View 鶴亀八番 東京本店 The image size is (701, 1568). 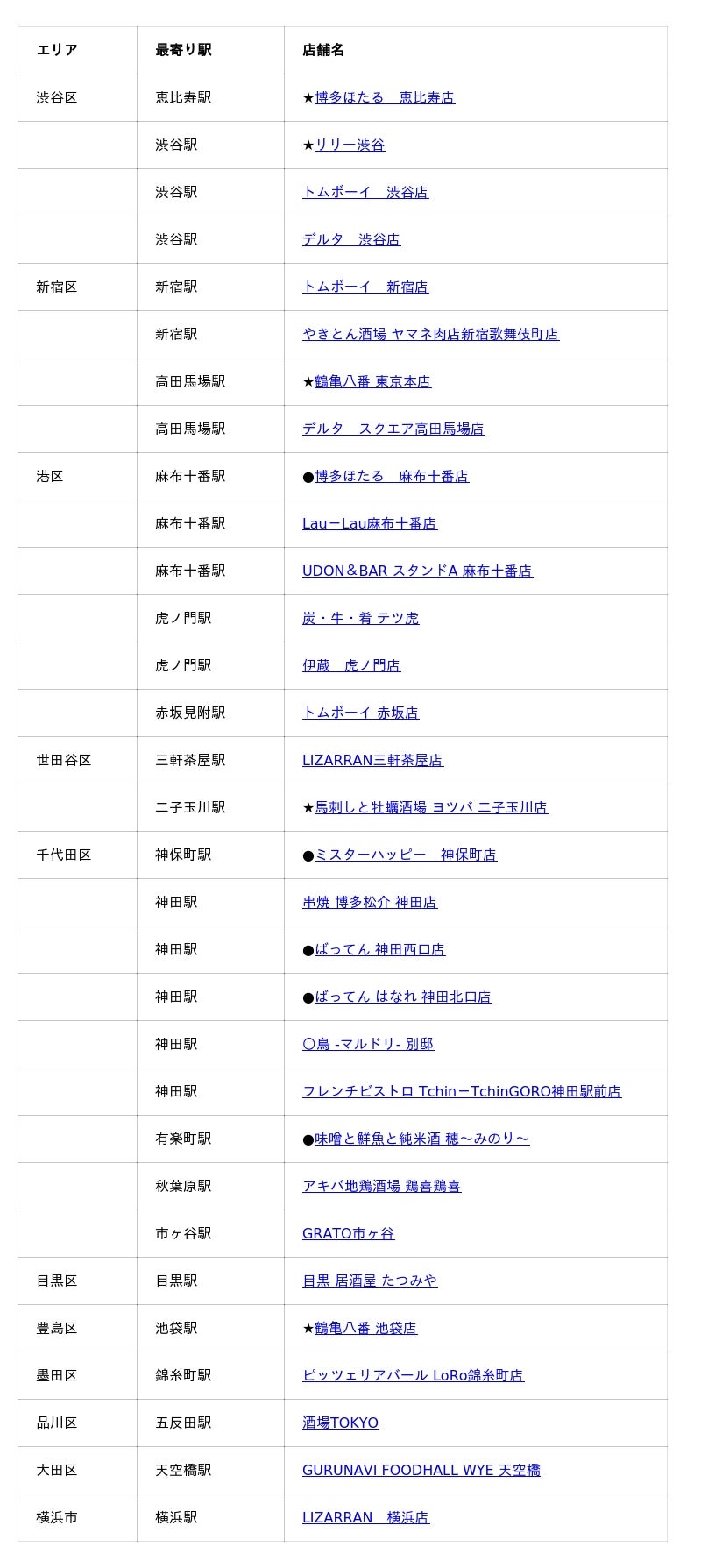point(372,382)
